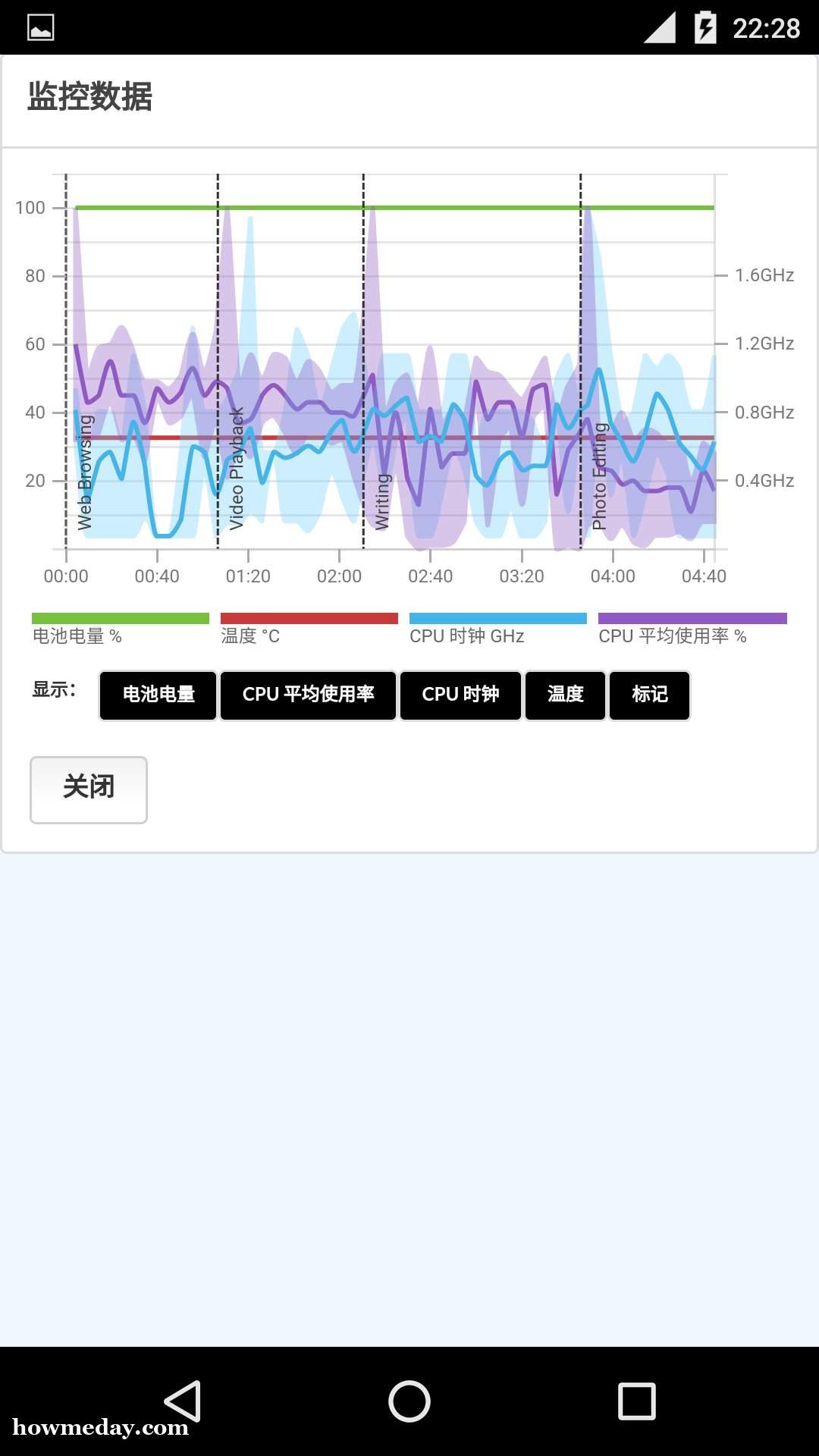The height and width of the screenshot is (1456, 819).
Task: Toggle the 标记 markers on chart
Action: pyautogui.click(x=650, y=695)
